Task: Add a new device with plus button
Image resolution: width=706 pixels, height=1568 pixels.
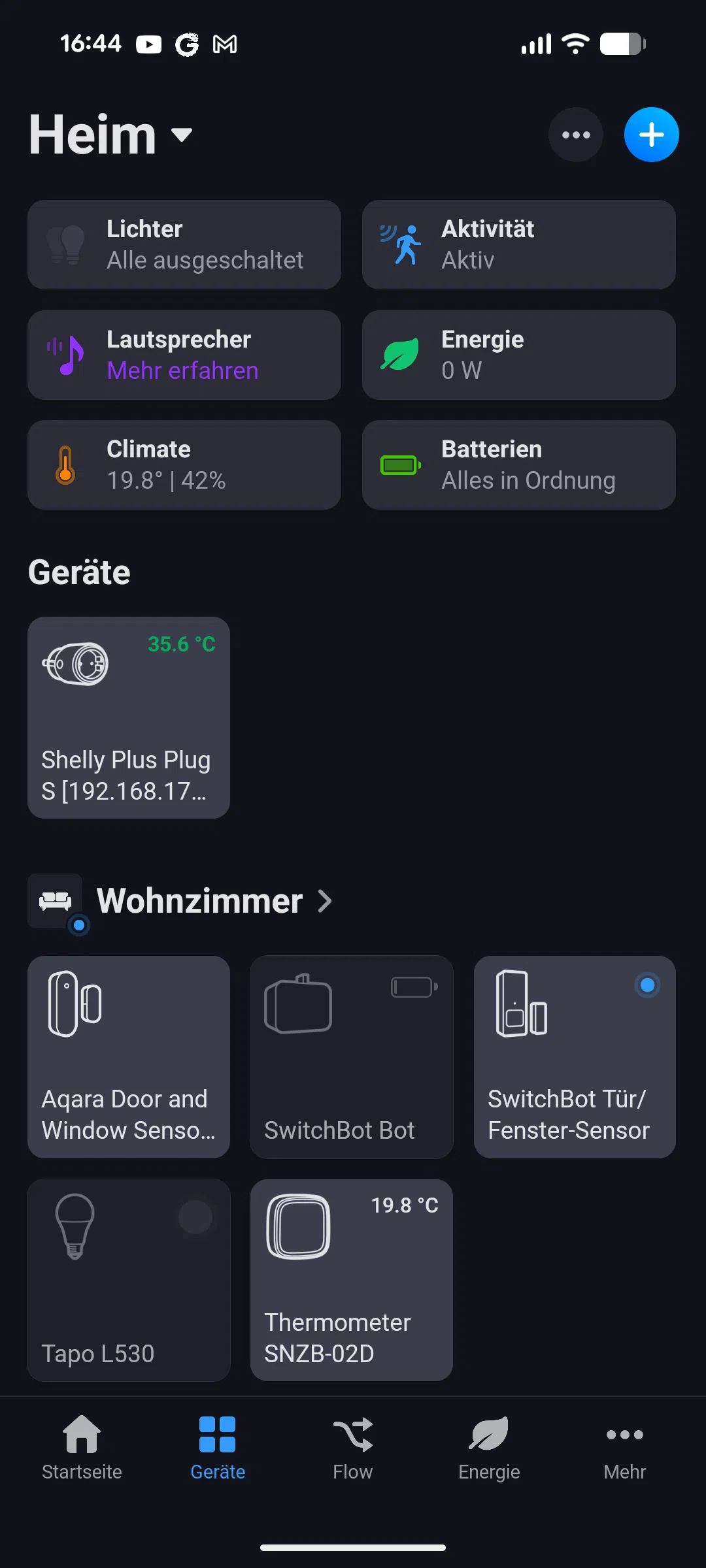Action: coord(651,135)
